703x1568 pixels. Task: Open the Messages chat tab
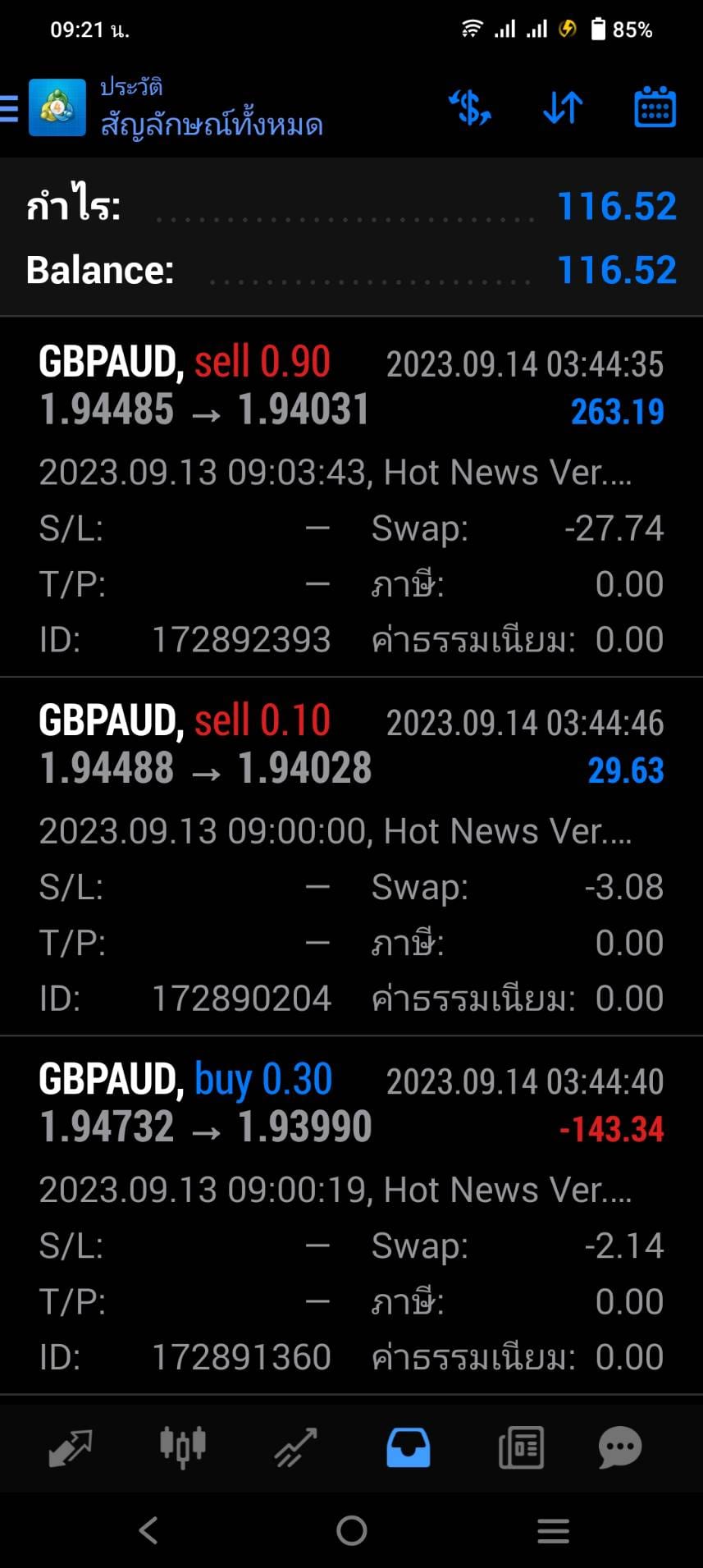(x=619, y=1447)
